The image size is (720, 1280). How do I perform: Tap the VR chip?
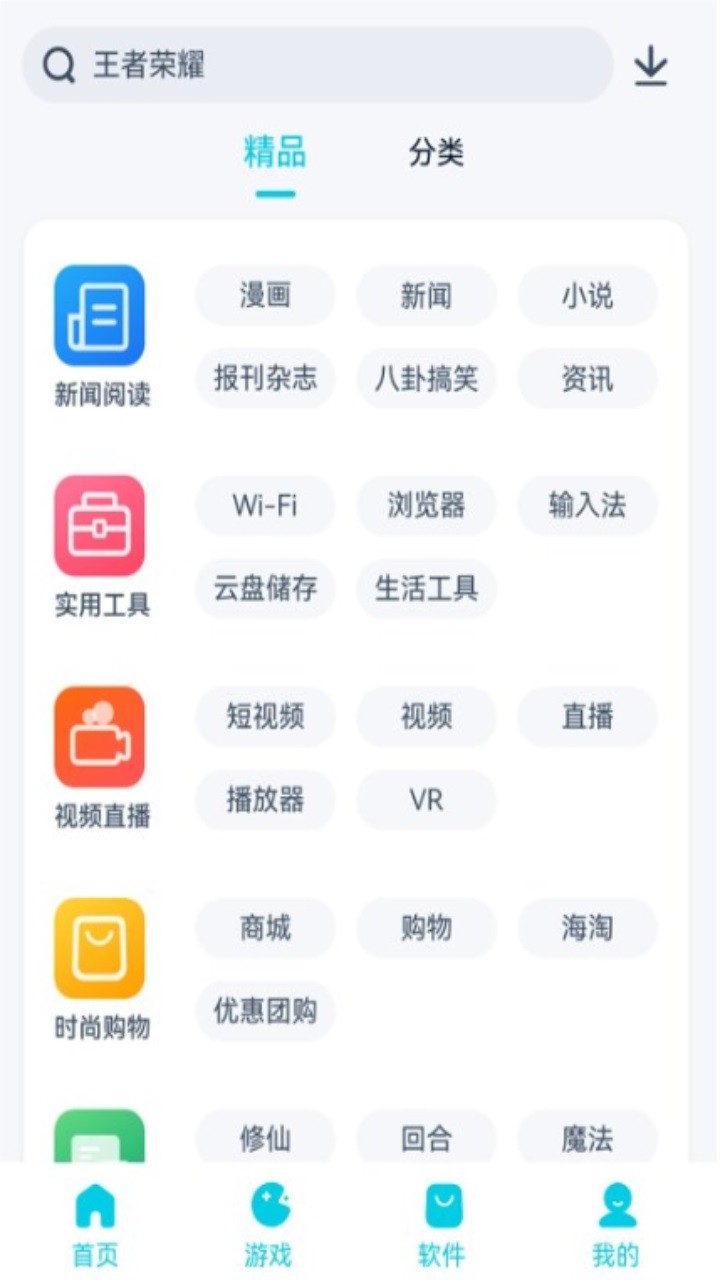pyautogui.click(x=426, y=800)
